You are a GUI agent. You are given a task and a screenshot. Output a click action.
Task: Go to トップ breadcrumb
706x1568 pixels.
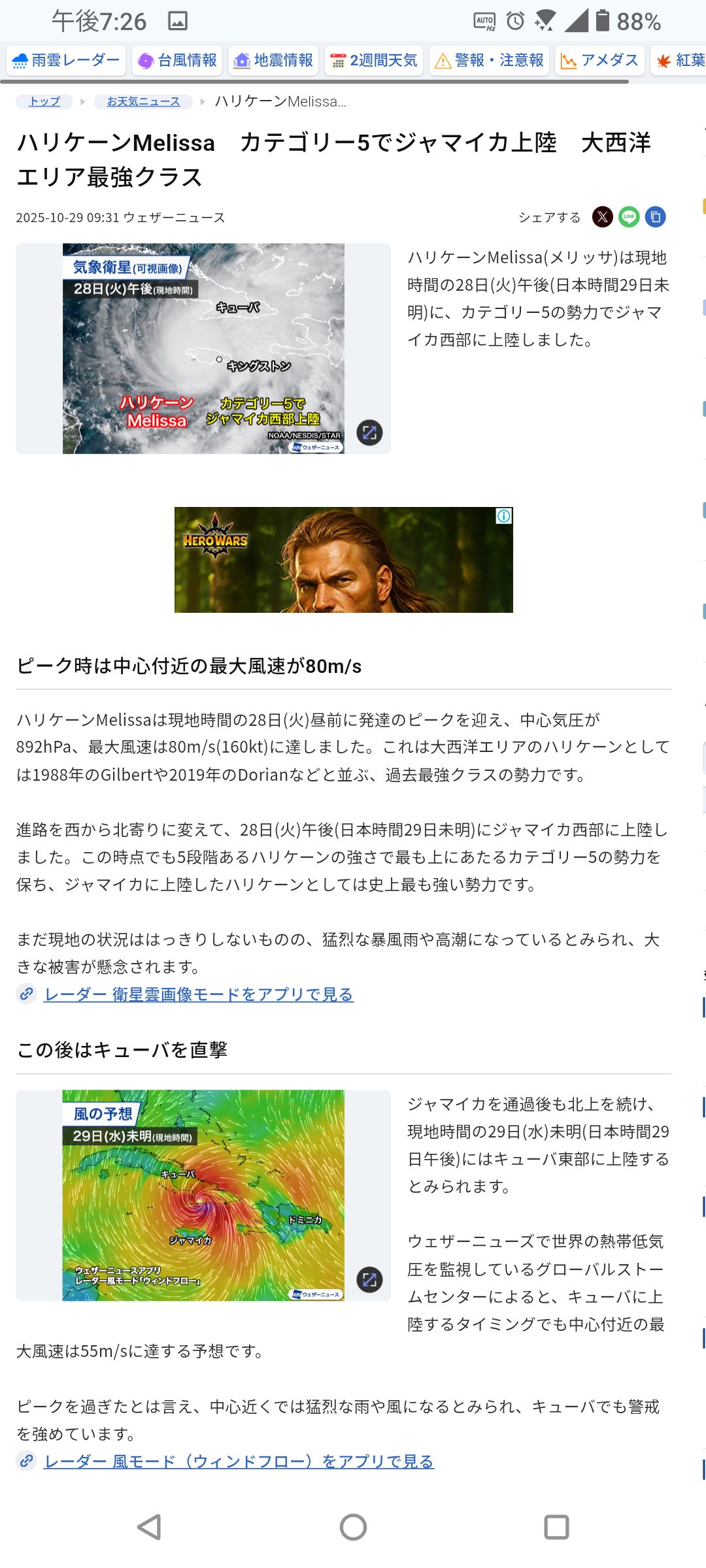point(44,101)
